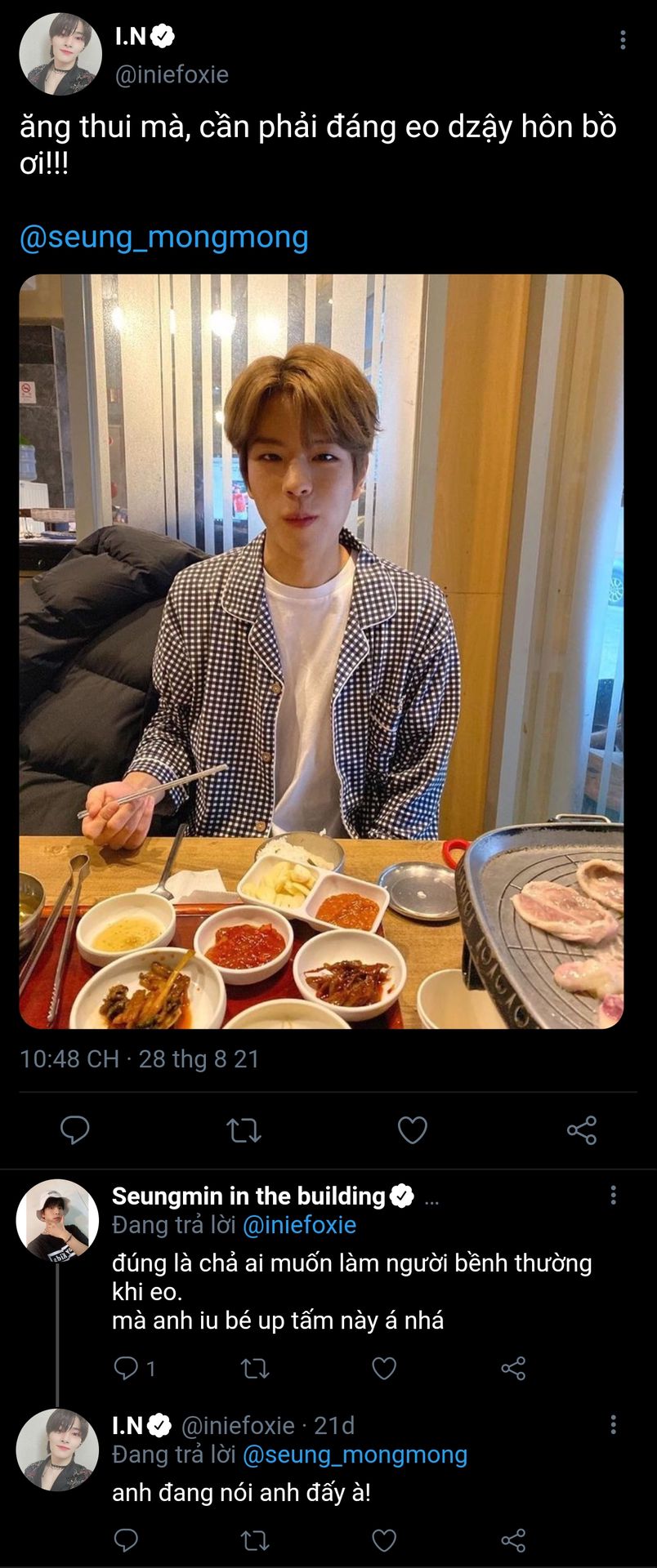
Task: Open Seungmin in the building's profile avatar
Action: pos(57,1219)
